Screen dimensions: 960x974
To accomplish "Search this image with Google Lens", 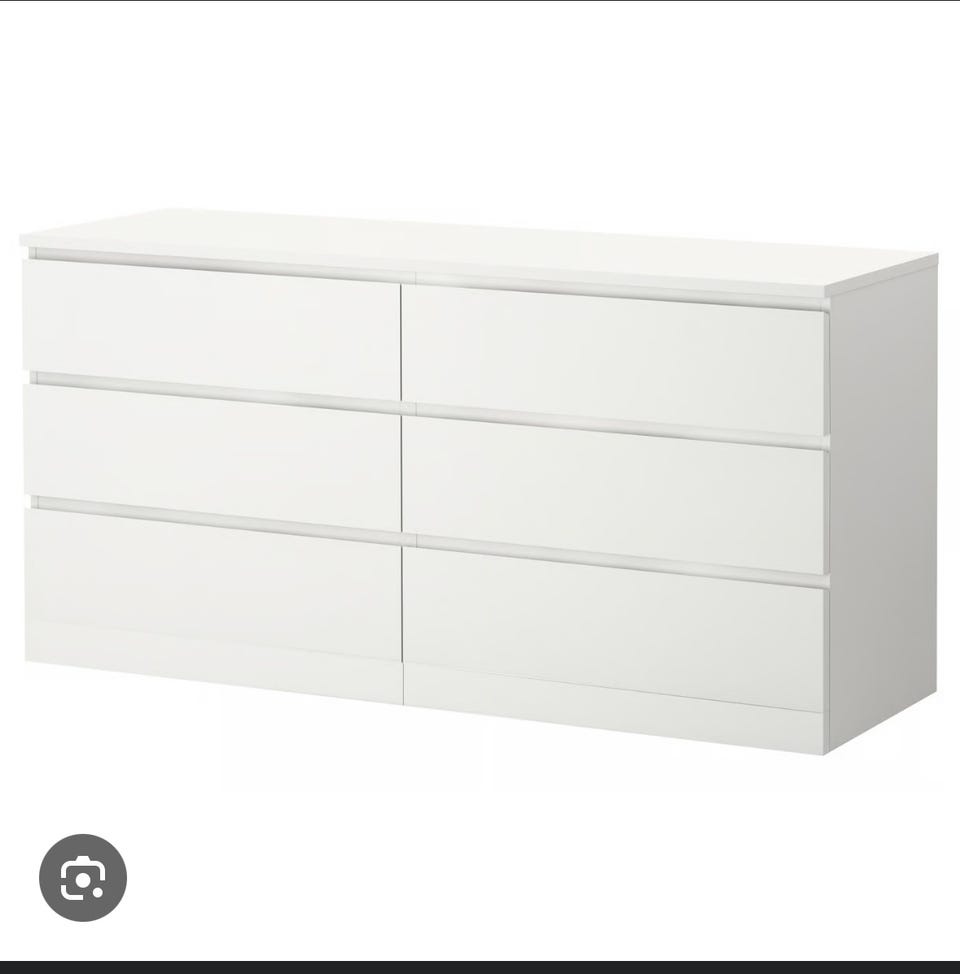I will [83, 878].
